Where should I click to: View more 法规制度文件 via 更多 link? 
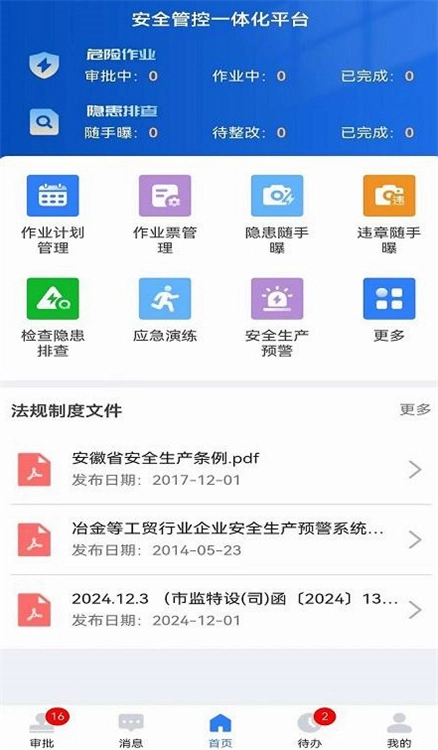pyautogui.click(x=415, y=409)
